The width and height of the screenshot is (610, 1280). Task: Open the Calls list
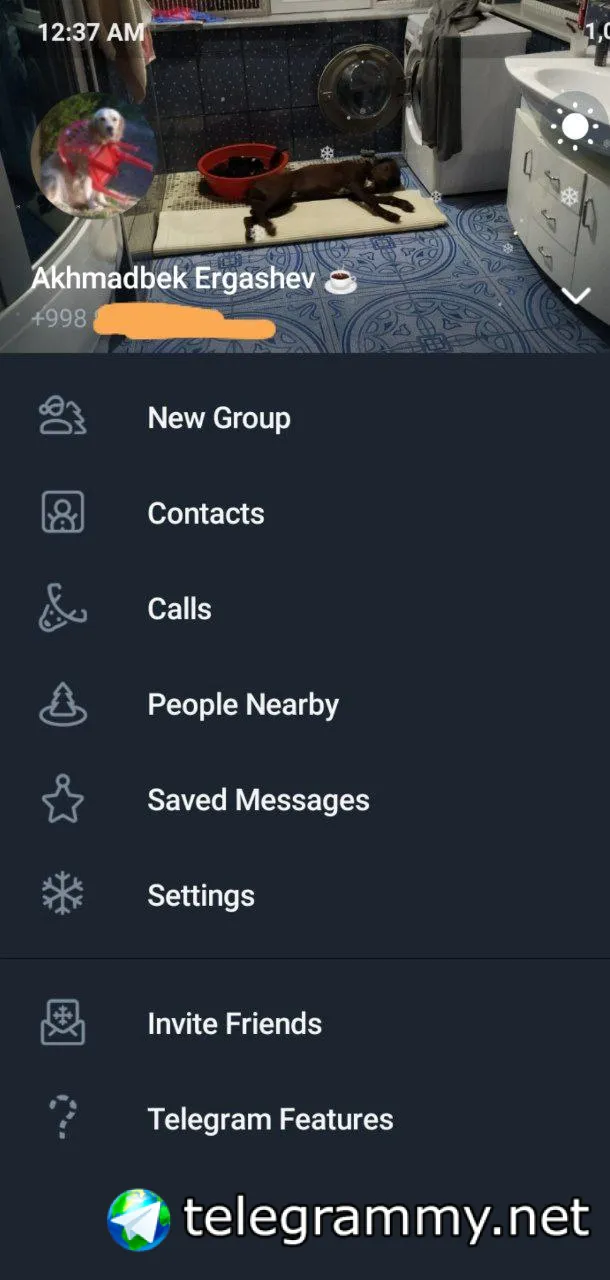180,609
